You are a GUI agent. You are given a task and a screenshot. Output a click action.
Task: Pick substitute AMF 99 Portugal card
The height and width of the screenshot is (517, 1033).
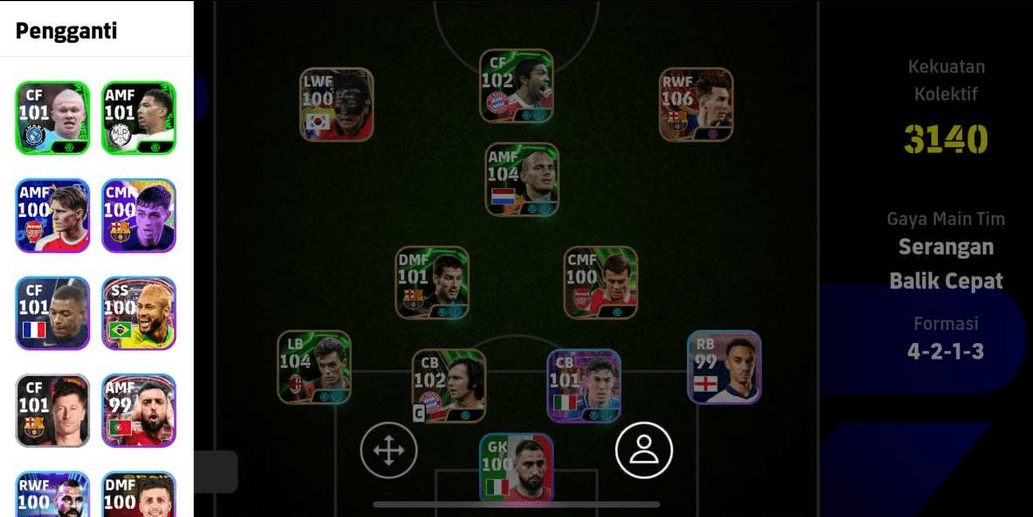click(x=139, y=410)
